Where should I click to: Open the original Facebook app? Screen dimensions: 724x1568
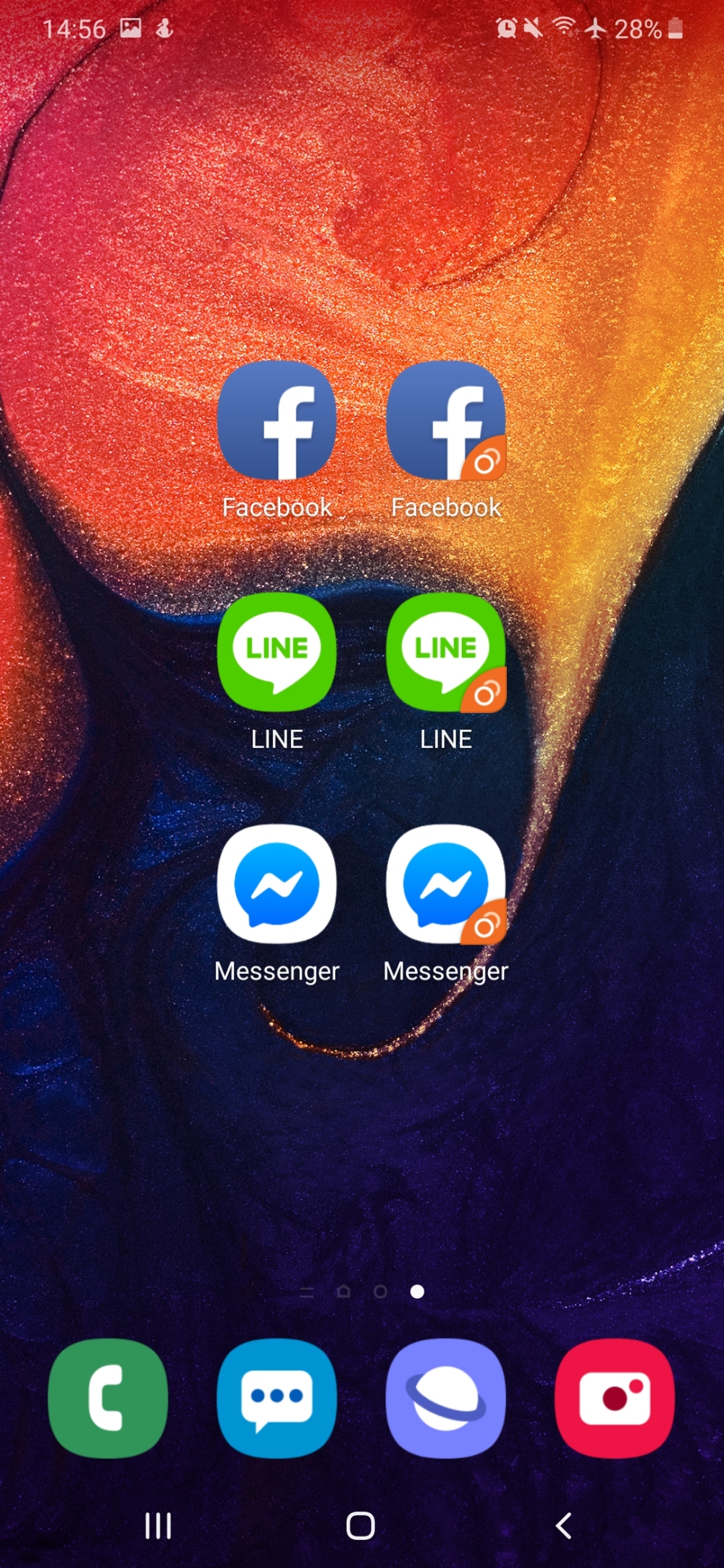click(277, 421)
